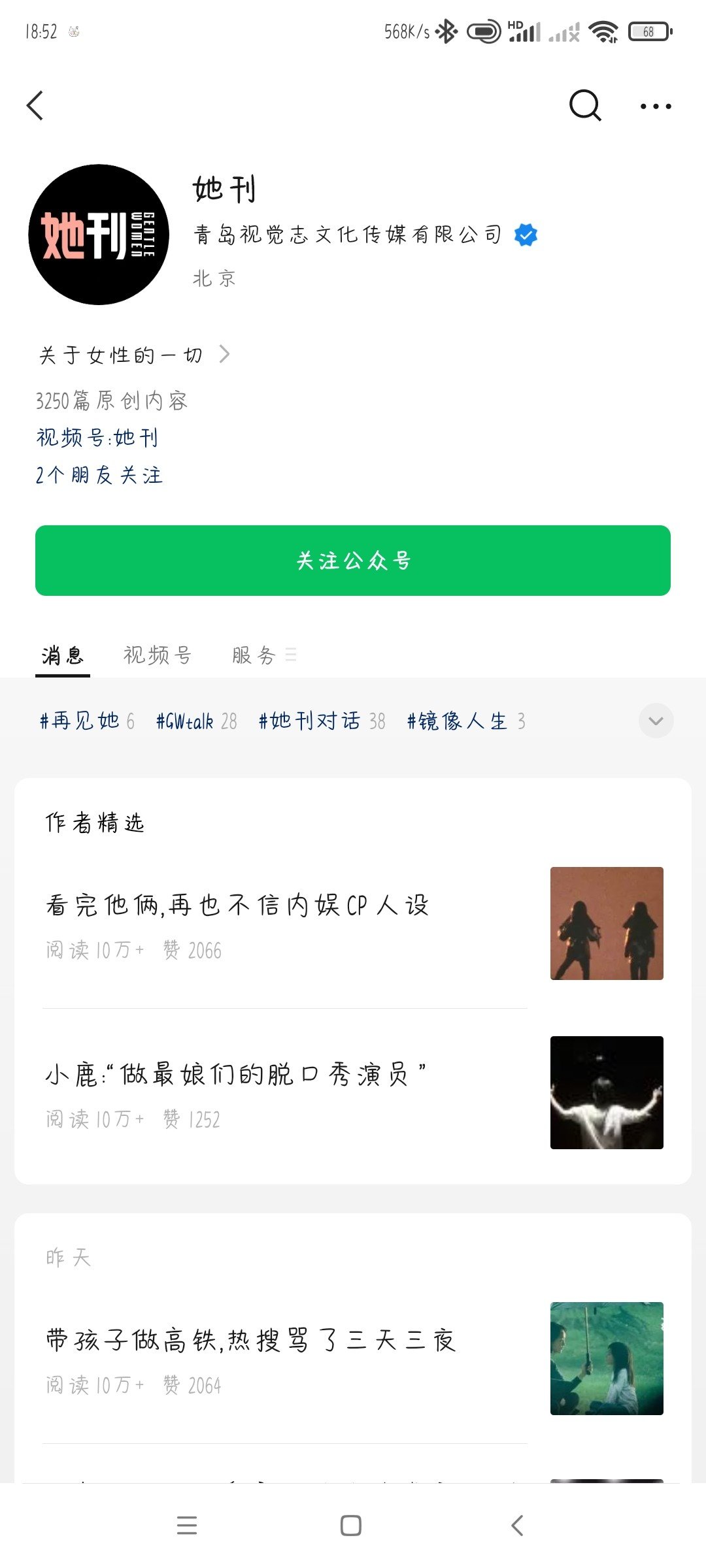Screen dimensions: 706x1568
Task: Open the 视频号:她刊 channel link
Action: click(x=97, y=438)
